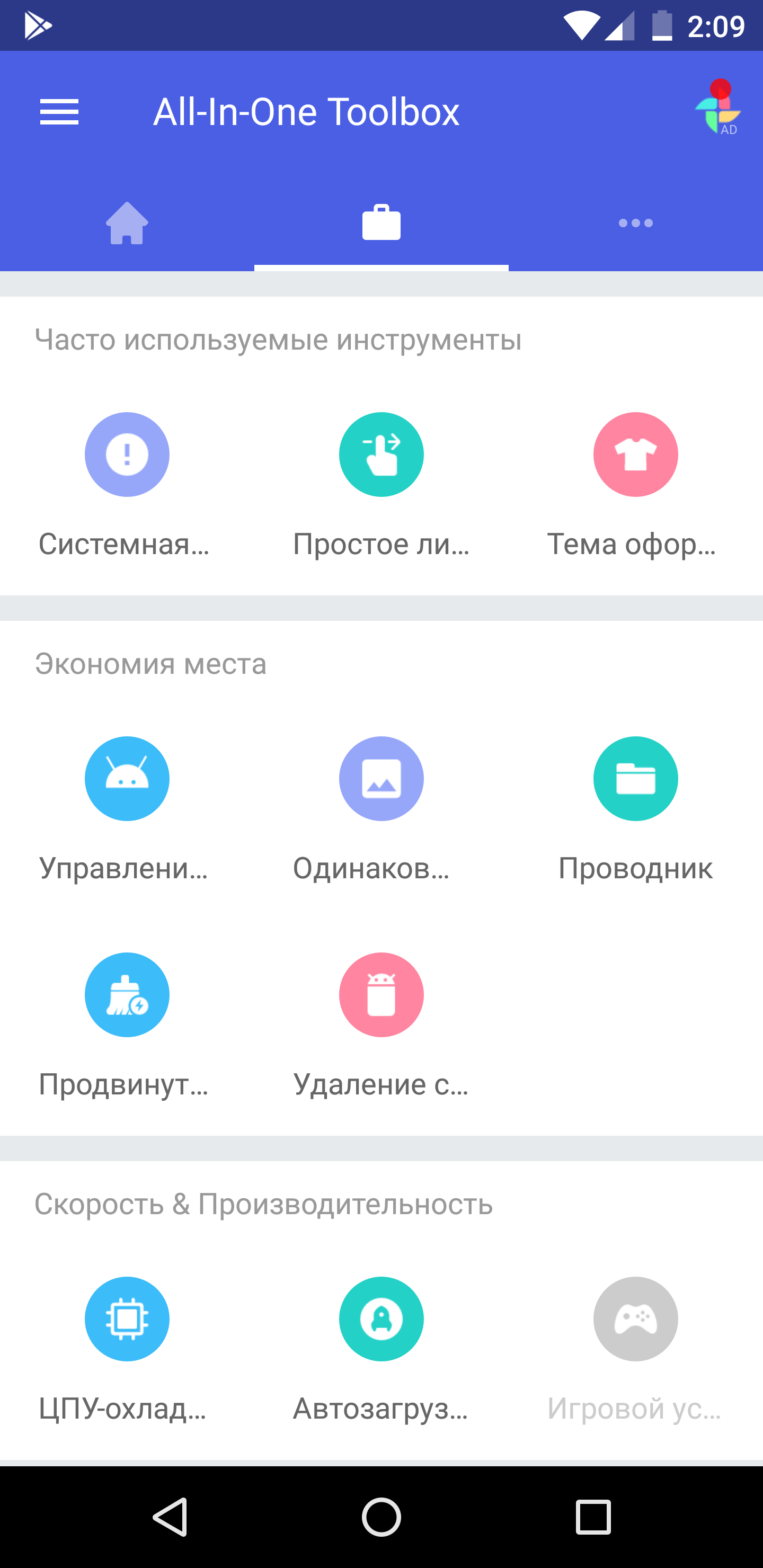
Task: Open the hamburger drawer menu
Action: (x=59, y=113)
